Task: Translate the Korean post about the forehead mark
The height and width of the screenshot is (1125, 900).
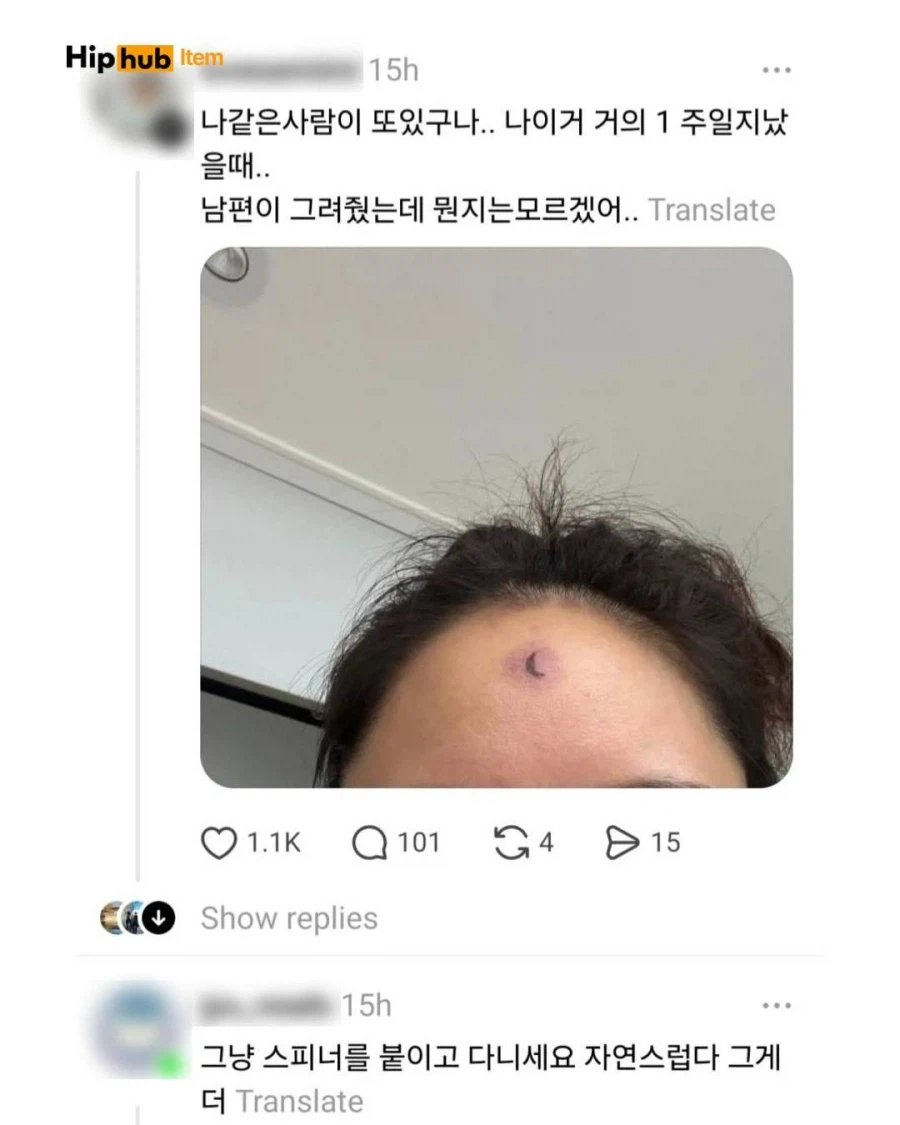Action: click(x=712, y=210)
